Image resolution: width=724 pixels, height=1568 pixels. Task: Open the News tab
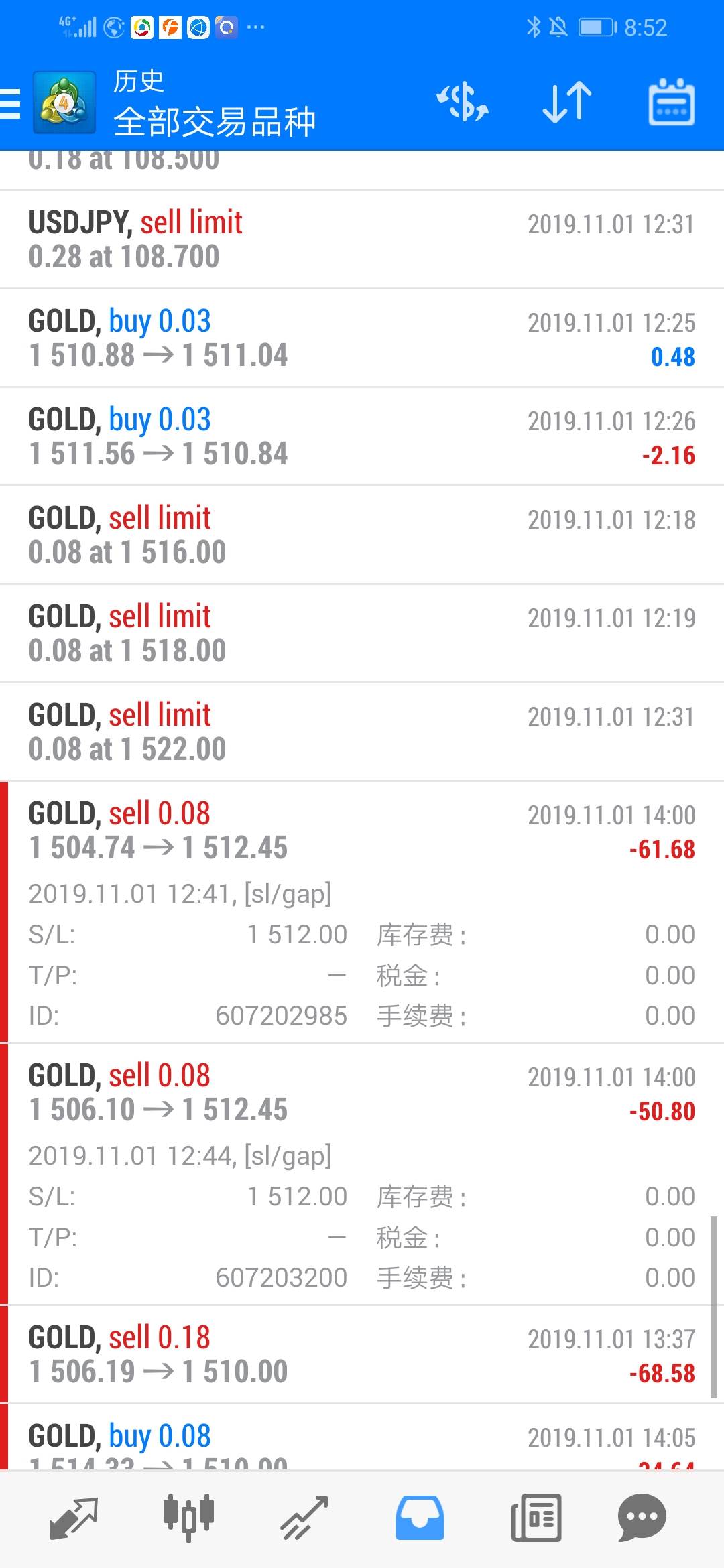pyautogui.click(x=536, y=1518)
